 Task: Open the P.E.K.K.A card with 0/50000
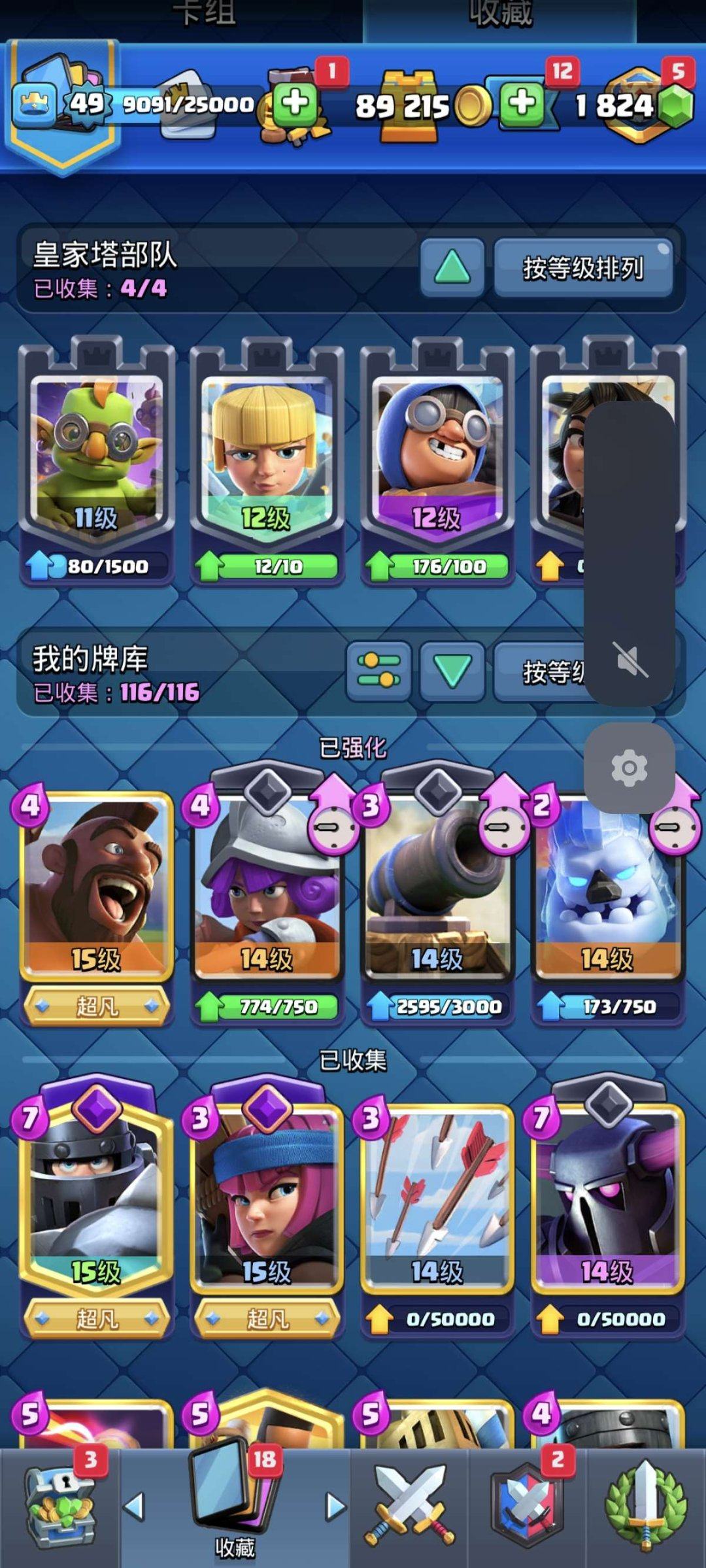click(x=607, y=1197)
